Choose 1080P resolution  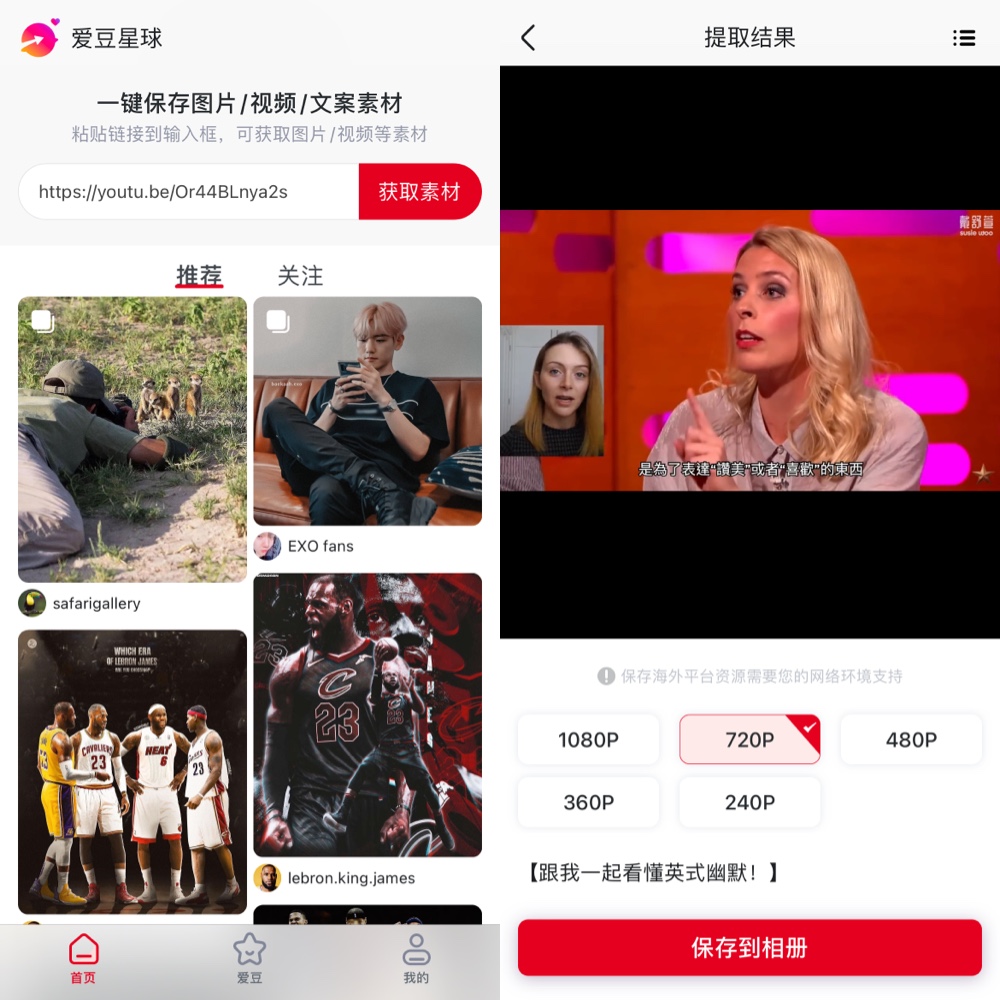pyautogui.click(x=588, y=740)
